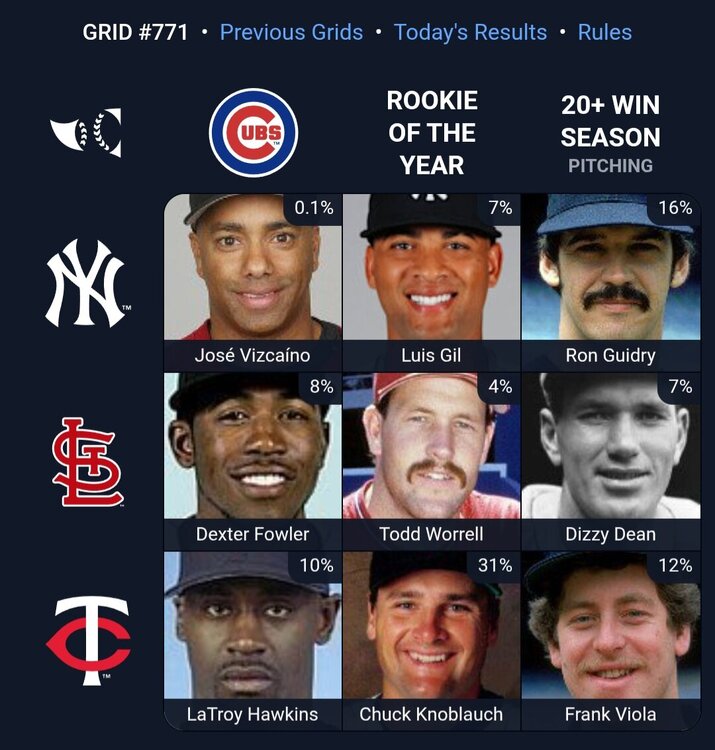Open the Dizzy Dean cell
The image size is (715, 750).
tap(610, 460)
